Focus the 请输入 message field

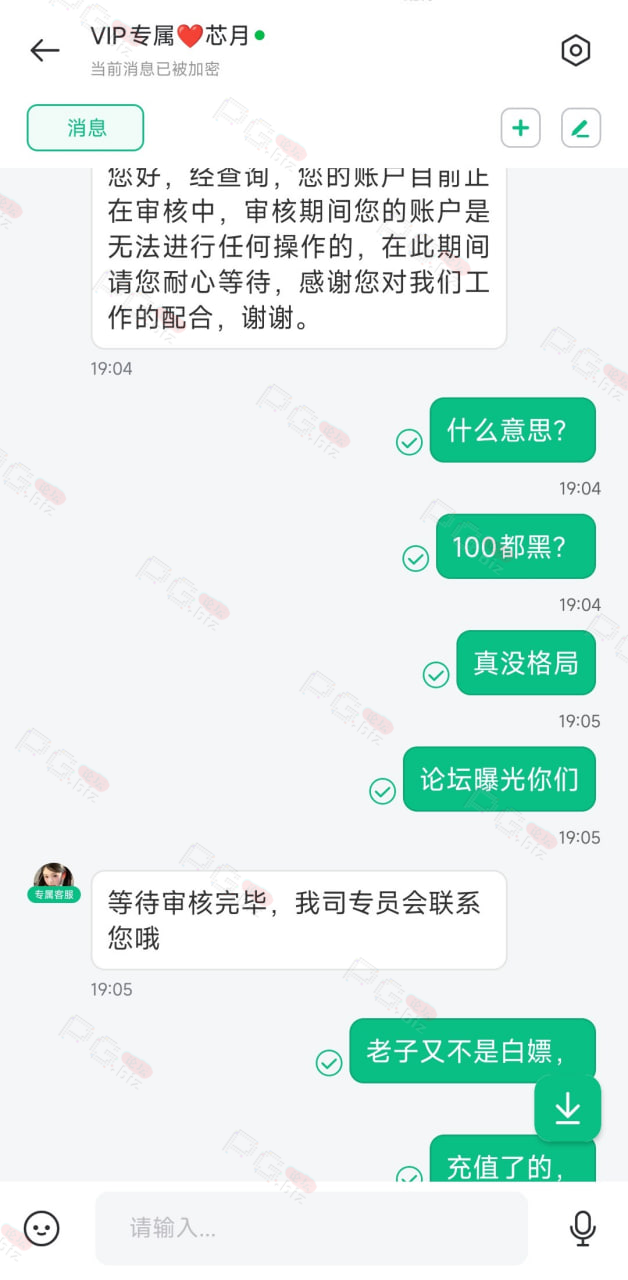[311, 1228]
